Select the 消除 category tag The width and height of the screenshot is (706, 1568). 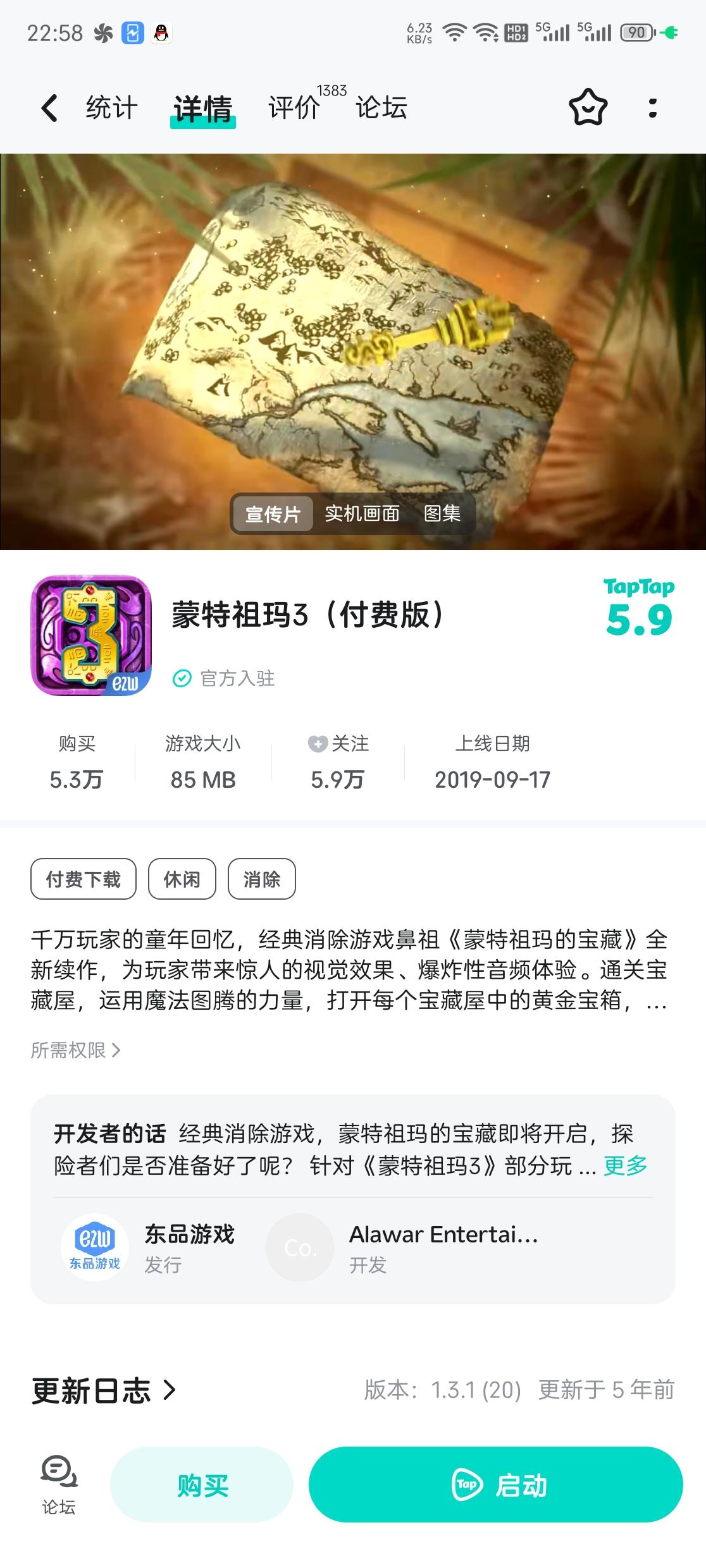point(262,879)
